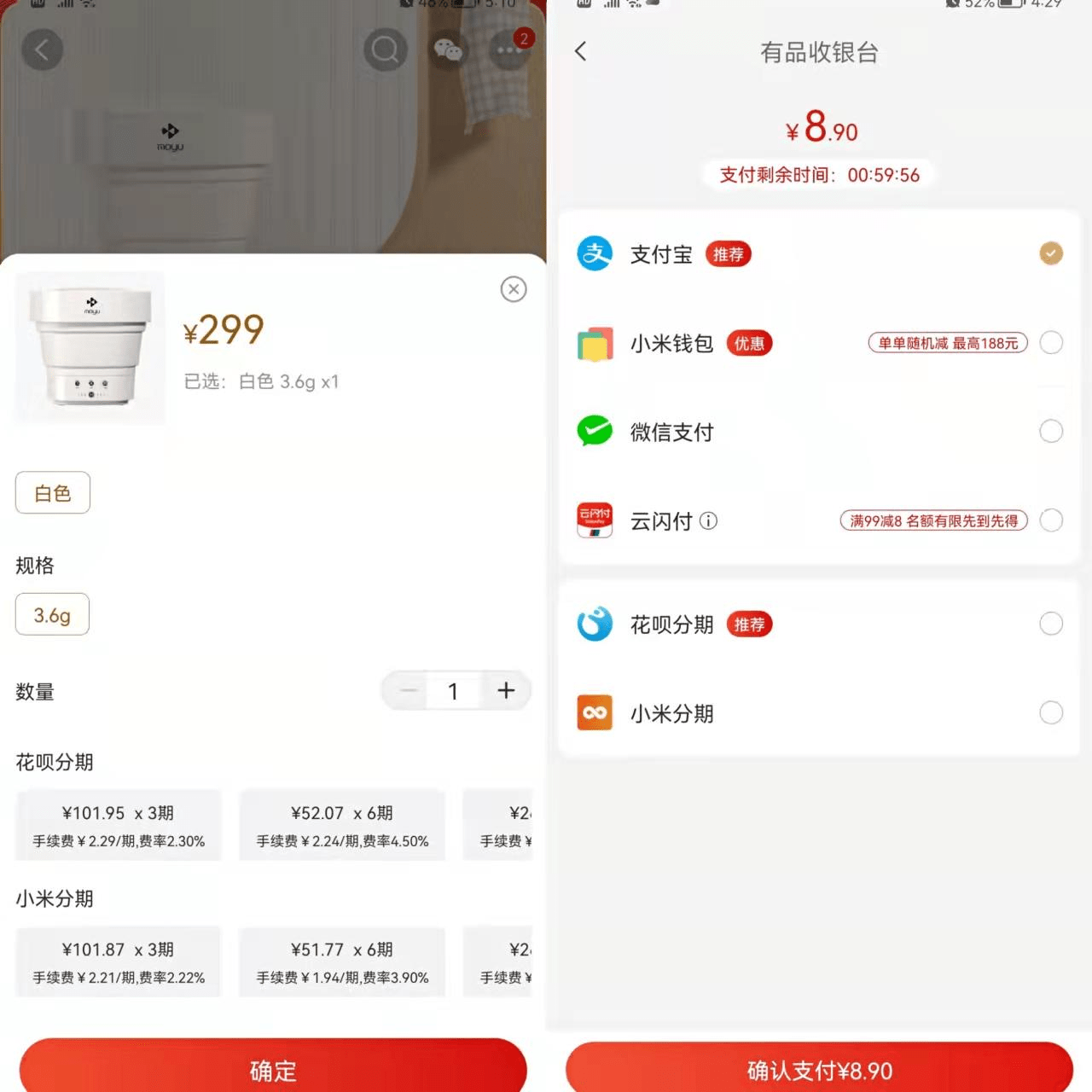1092x1092 pixels.
Task: Pick 花呗分期 ¥52.07 x 6期 plan
Action: (x=342, y=825)
